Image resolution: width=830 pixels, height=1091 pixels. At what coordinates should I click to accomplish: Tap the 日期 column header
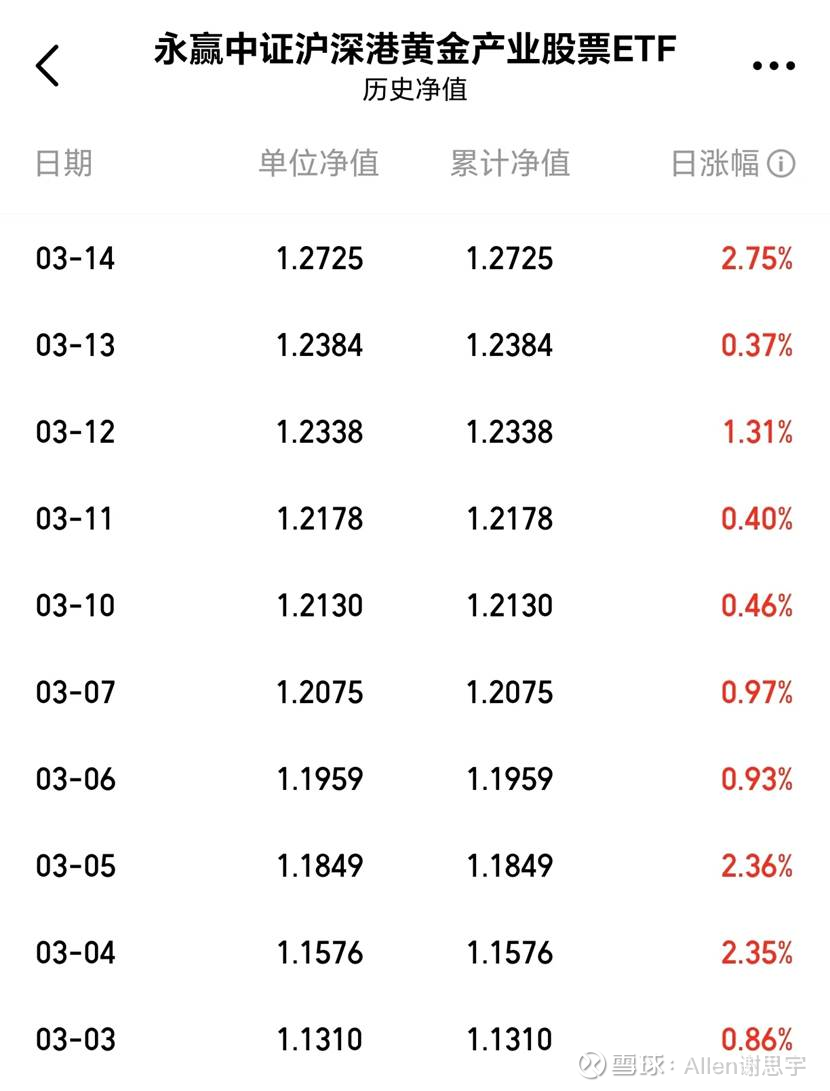point(62,163)
